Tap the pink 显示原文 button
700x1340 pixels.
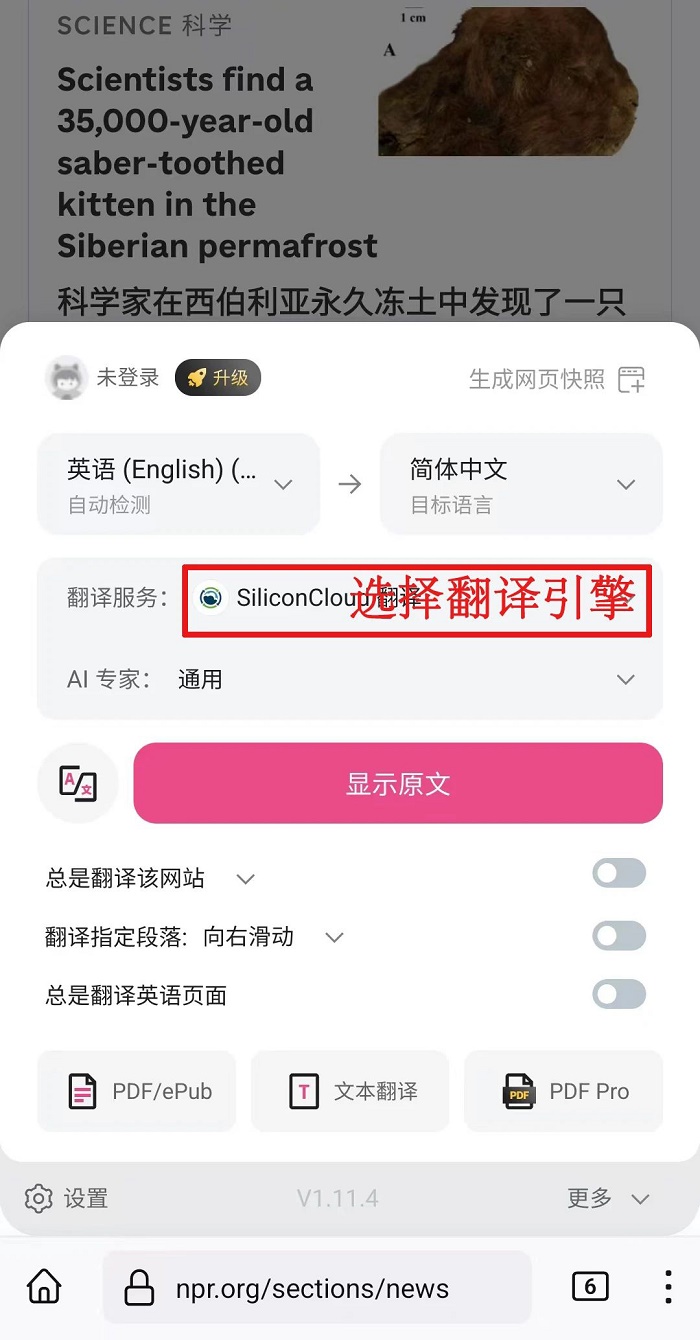398,783
